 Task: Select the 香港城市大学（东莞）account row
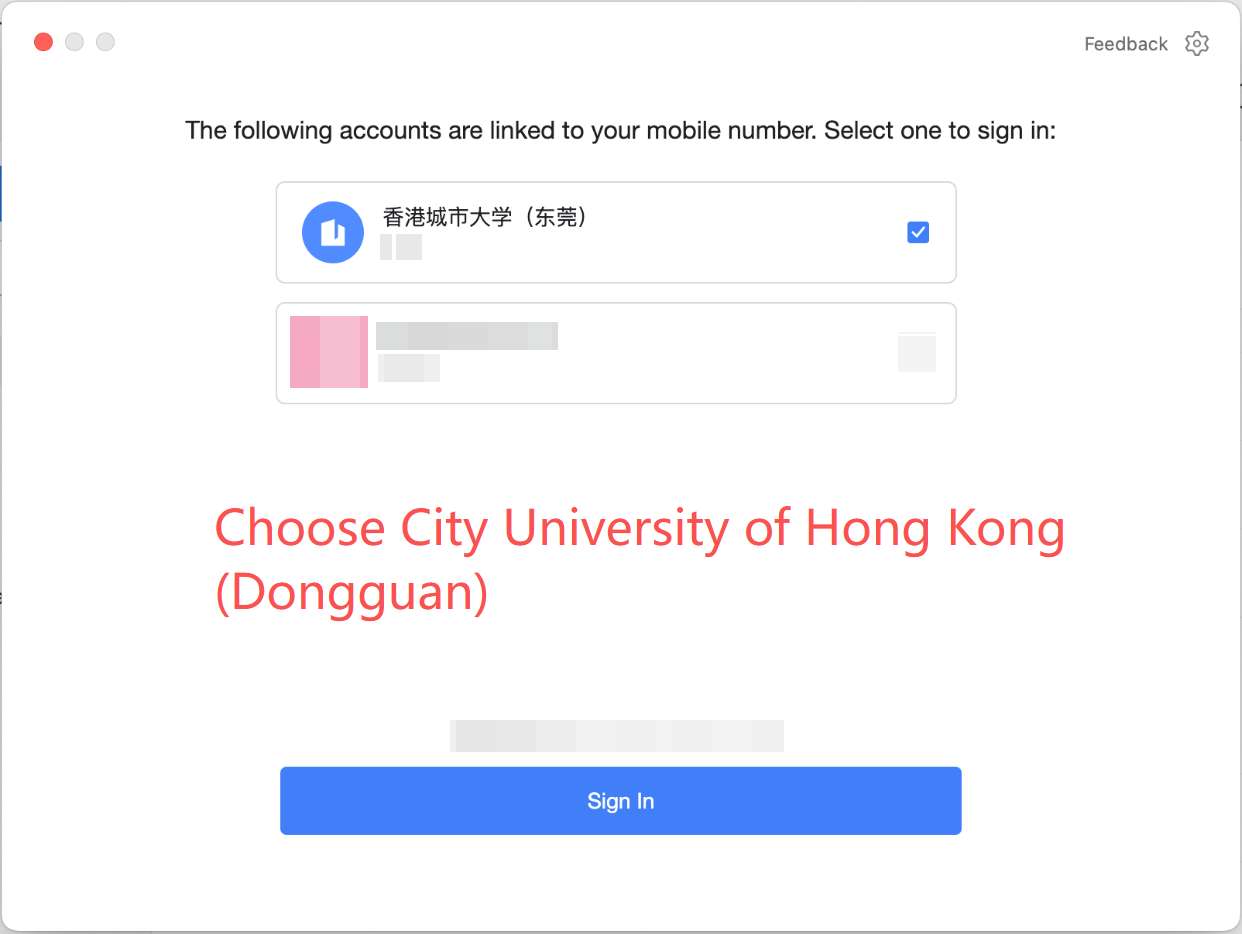click(615, 232)
